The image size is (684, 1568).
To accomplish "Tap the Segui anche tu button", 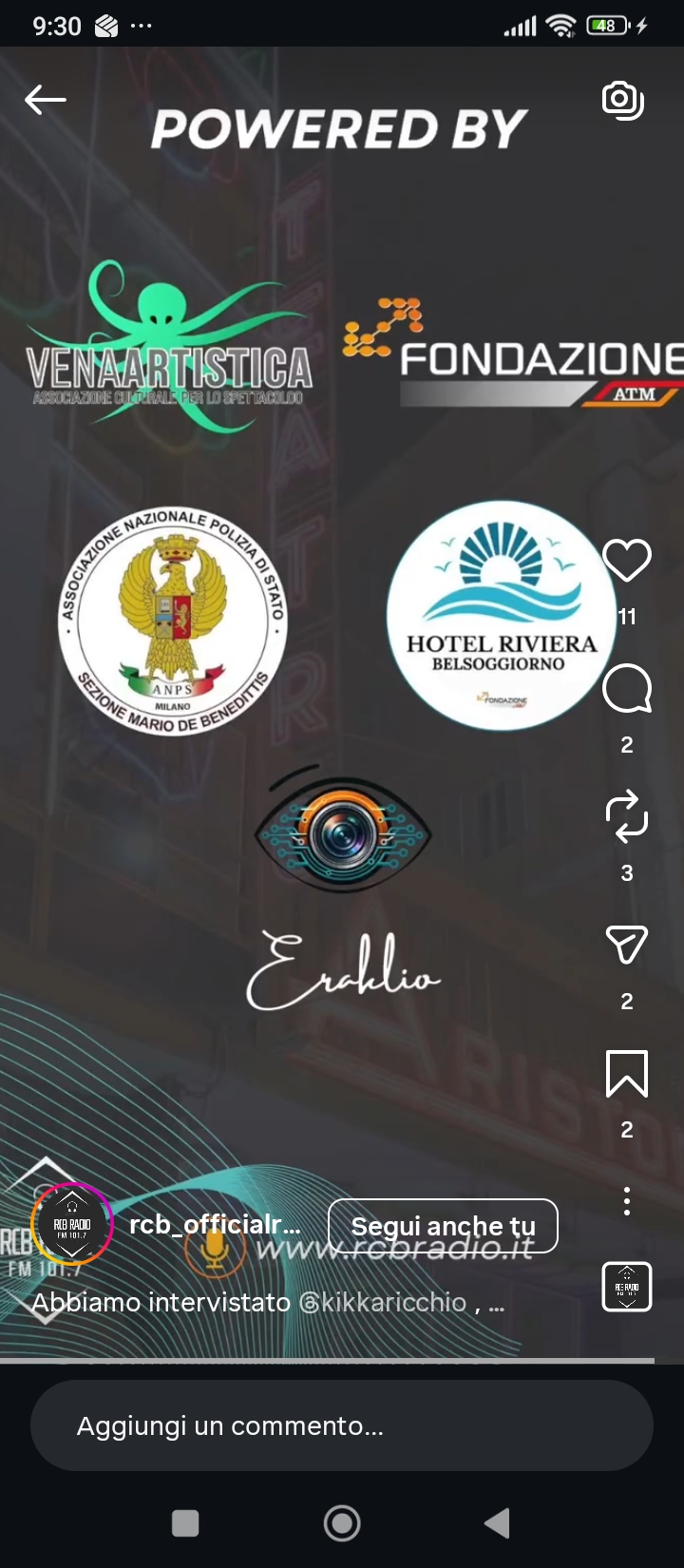I will (x=443, y=1226).
